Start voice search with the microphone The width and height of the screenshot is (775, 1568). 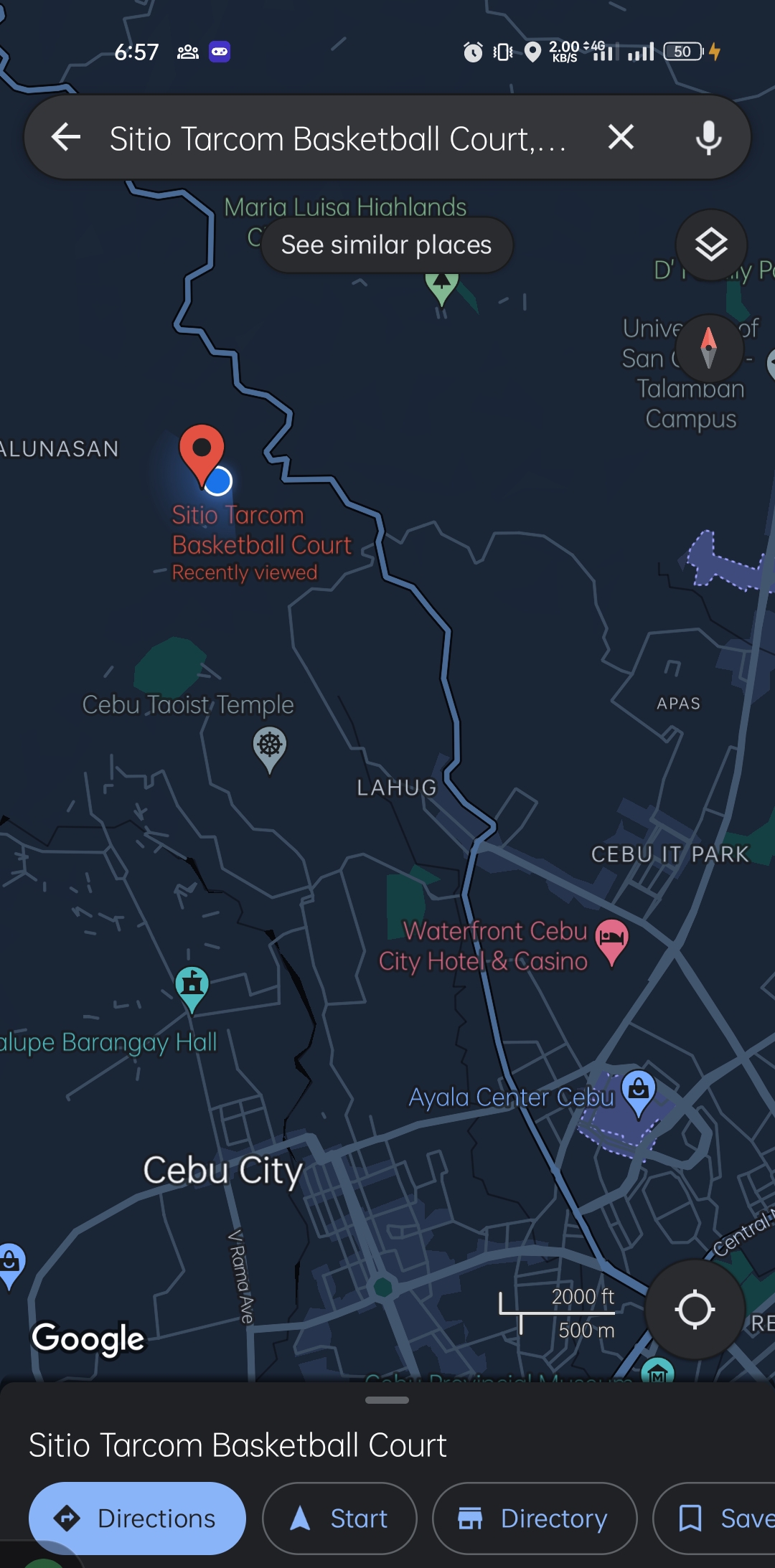click(708, 137)
